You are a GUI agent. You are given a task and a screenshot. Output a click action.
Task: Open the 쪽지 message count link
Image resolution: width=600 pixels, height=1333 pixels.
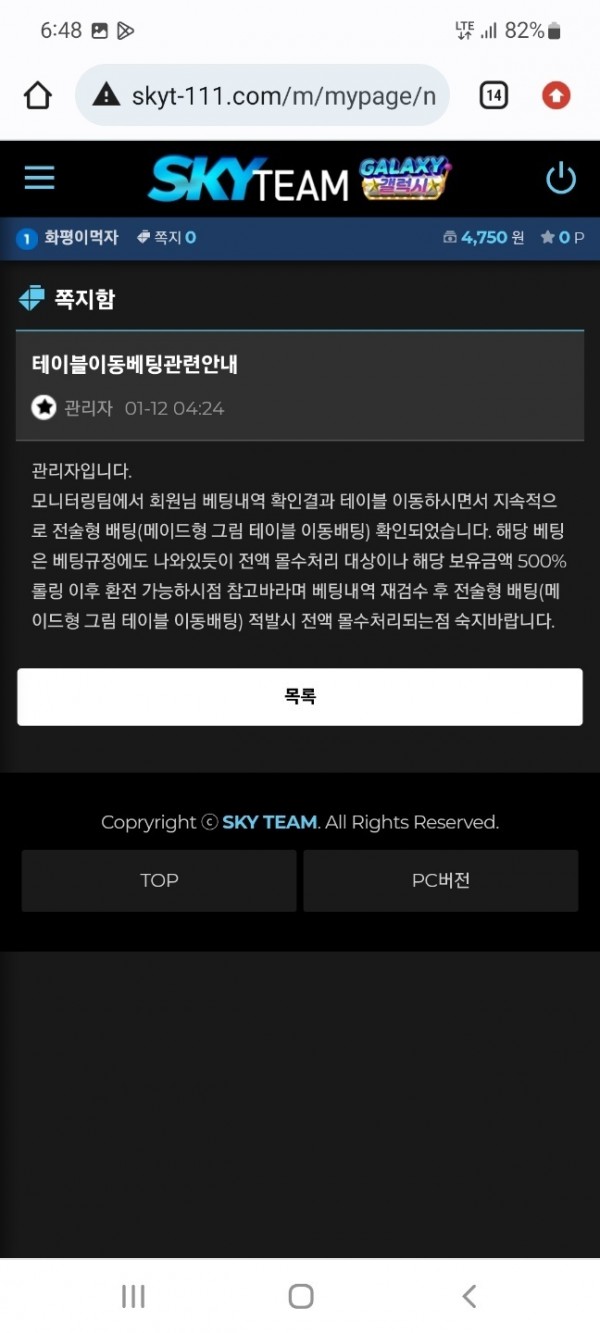(x=166, y=238)
